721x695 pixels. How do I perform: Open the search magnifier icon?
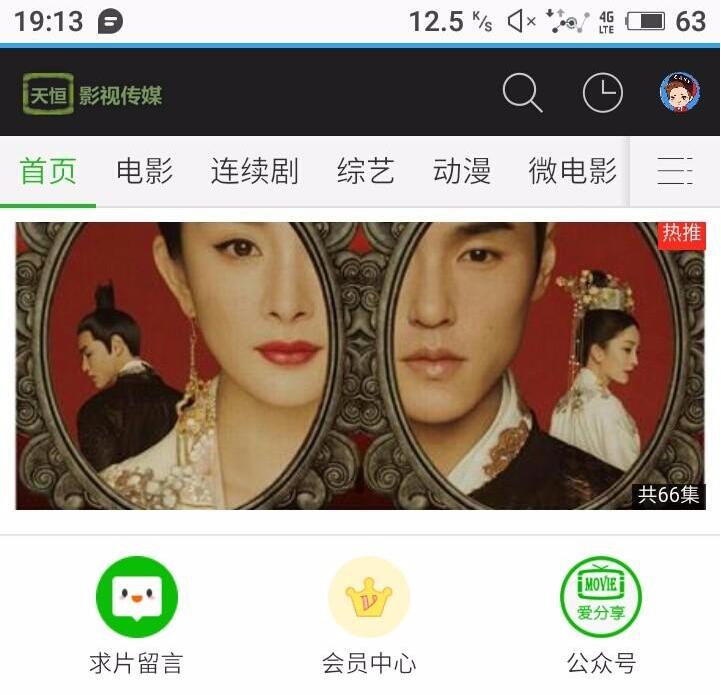pyautogui.click(x=522, y=93)
